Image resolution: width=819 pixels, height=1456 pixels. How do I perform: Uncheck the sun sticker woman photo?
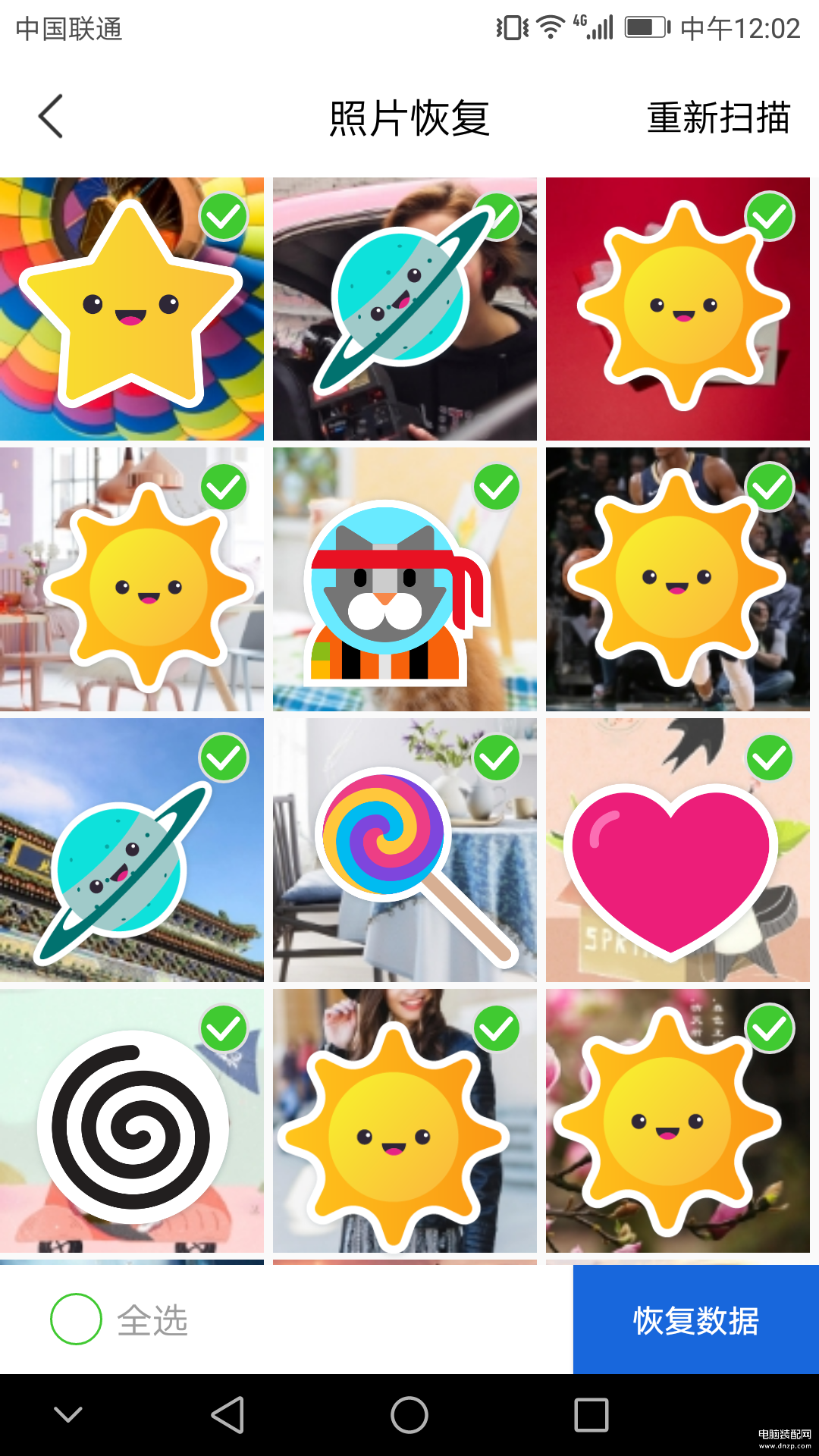click(x=497, y=1028)
